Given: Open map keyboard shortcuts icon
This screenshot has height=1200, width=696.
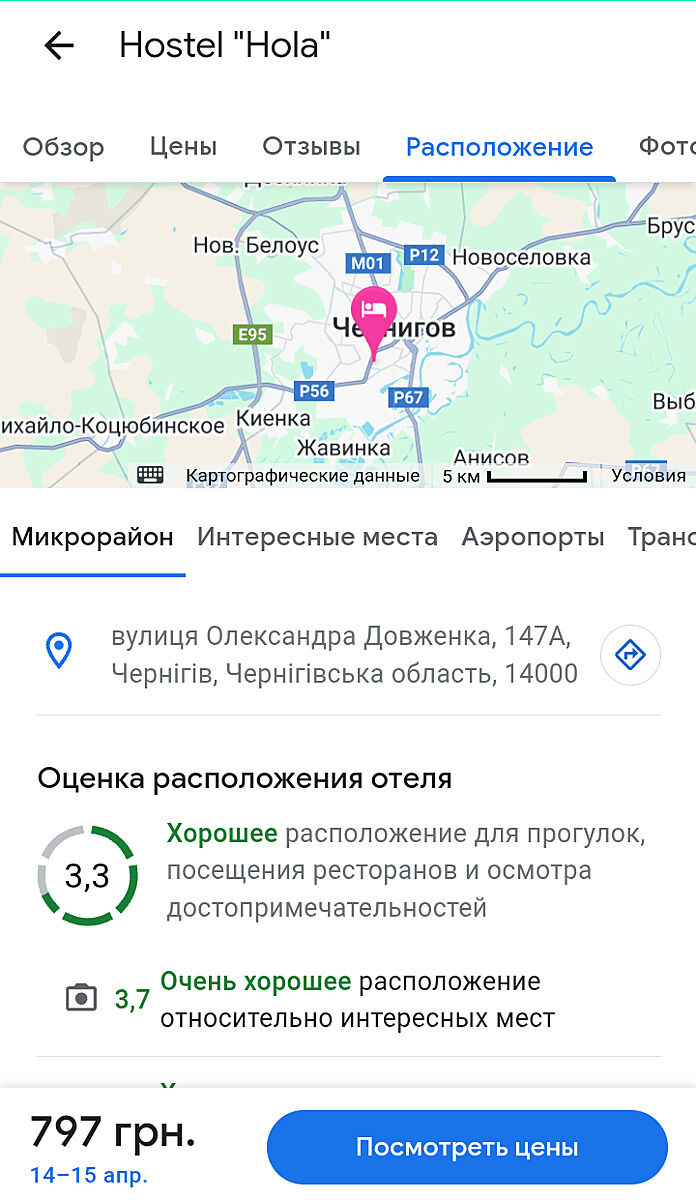Looking at the screenshot, I should (150, 475).
